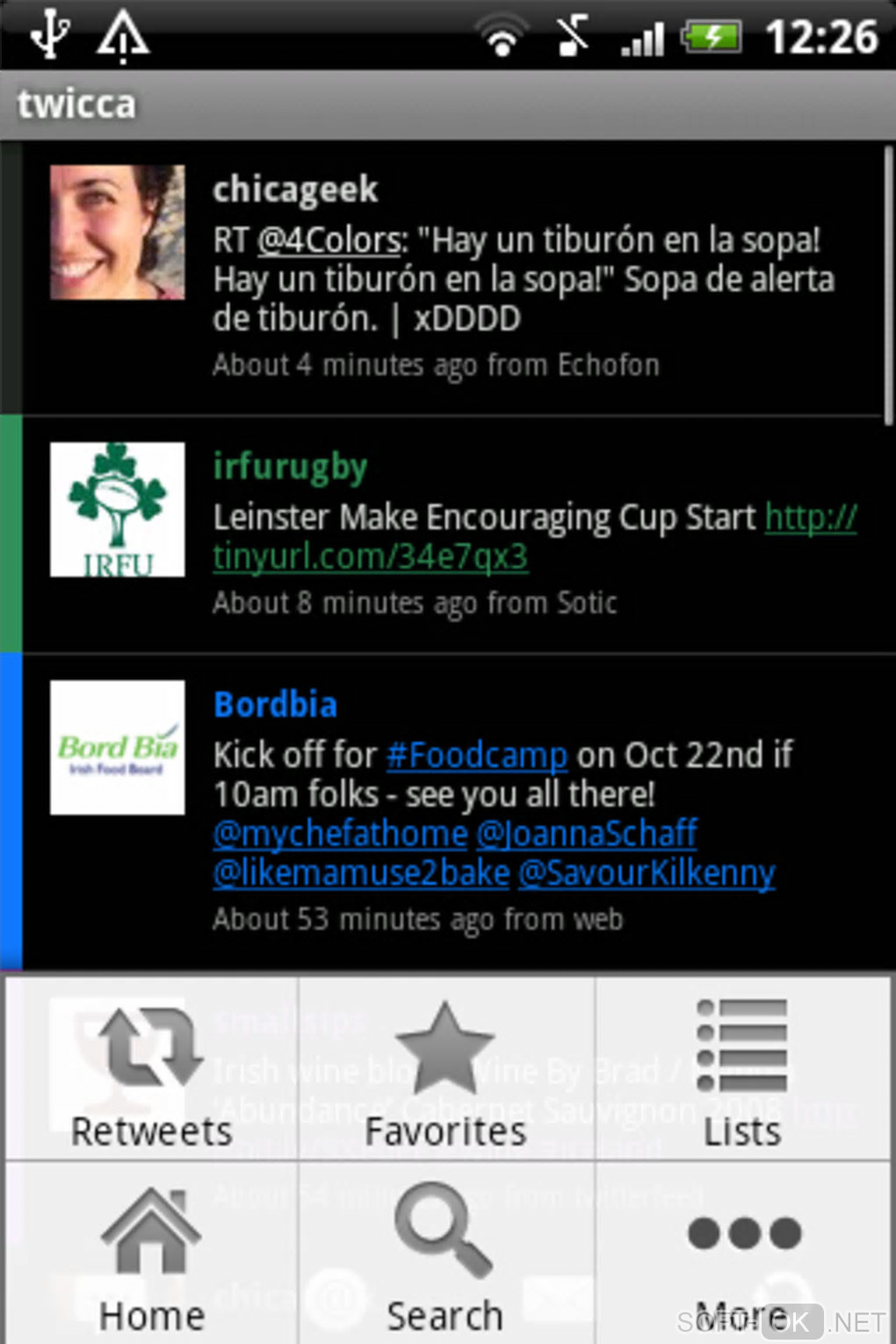This screenshot has width=896, height=1344.
Task: Open the tinyurl.com/34e7qx3 link
Action: (370, 557)
